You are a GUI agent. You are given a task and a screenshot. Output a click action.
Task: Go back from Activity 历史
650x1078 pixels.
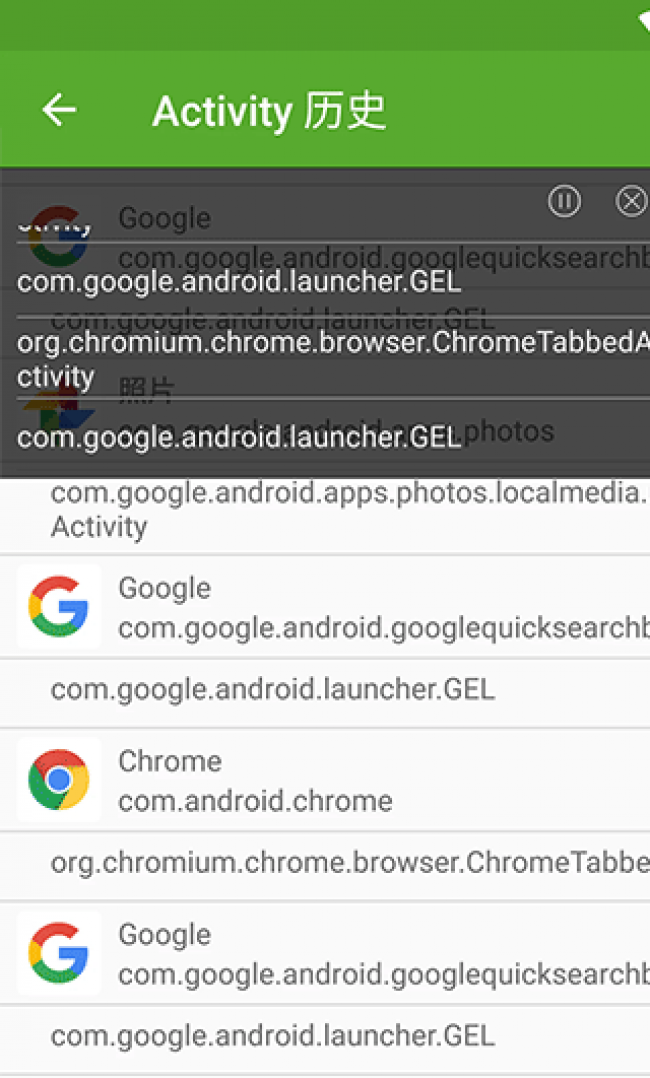click(59, 110)
